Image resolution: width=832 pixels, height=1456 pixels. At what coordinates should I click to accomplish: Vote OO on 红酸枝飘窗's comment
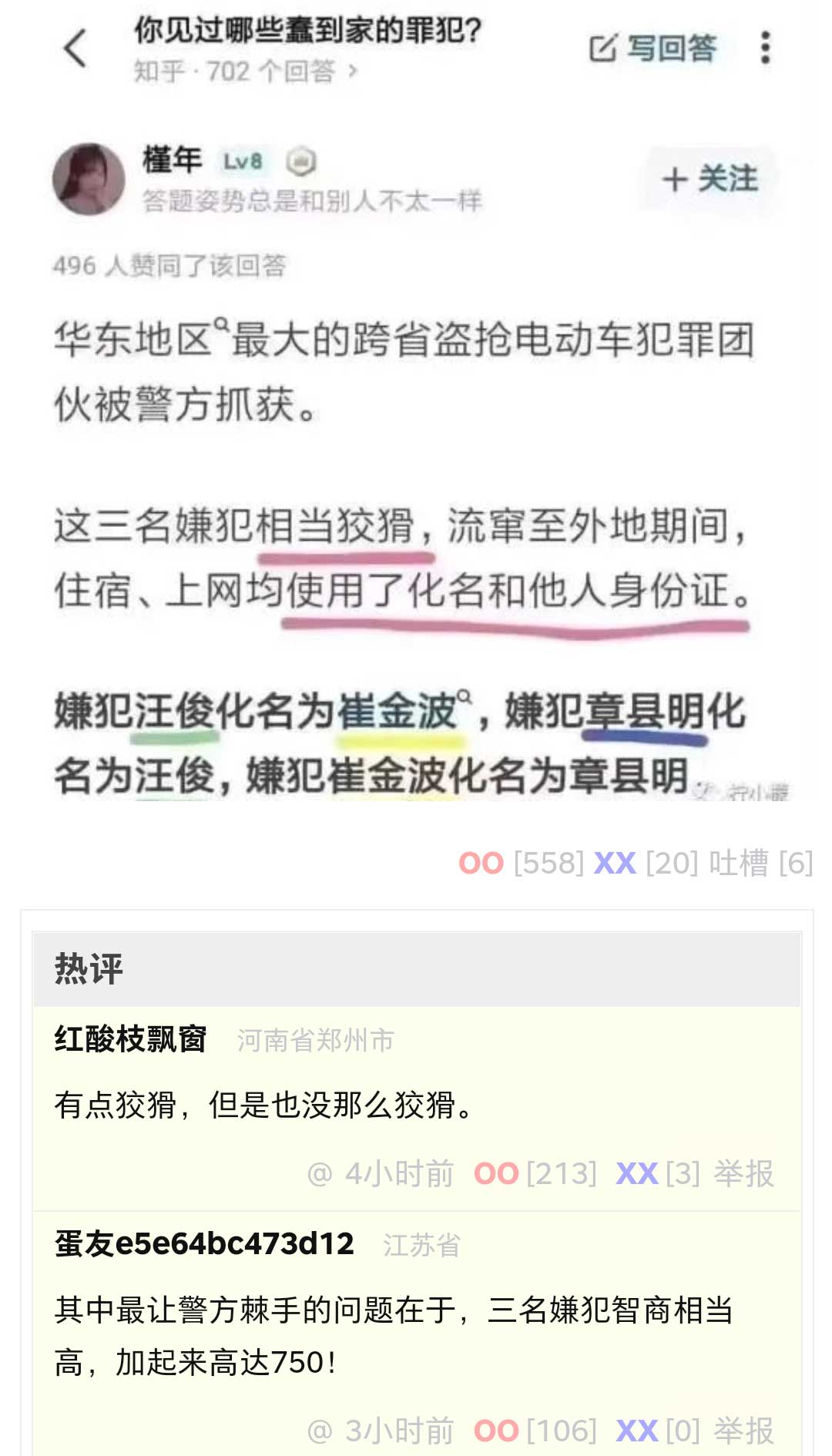point(496,1174)
